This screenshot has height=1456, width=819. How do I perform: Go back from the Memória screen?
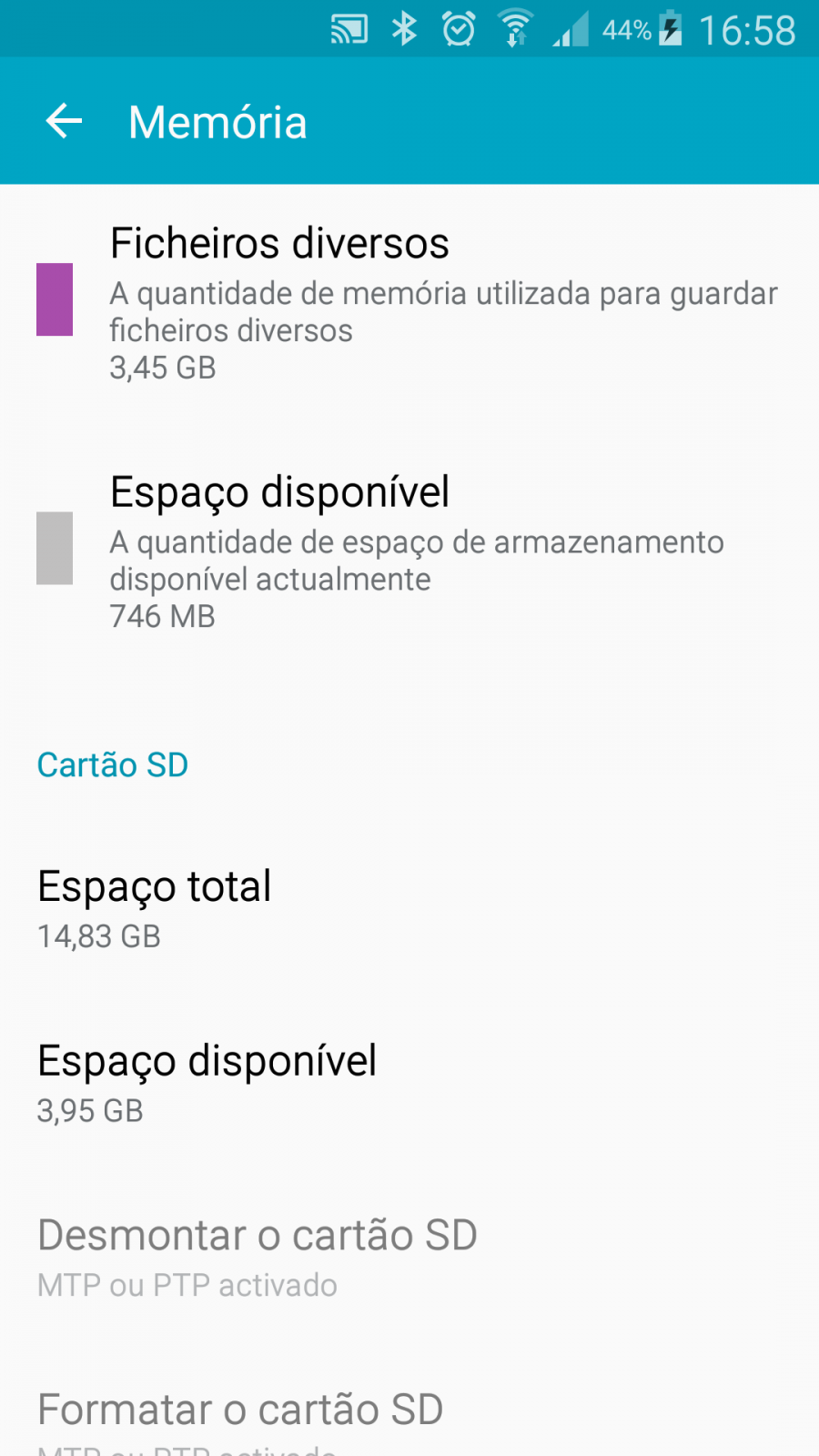[x=64, y=121]
